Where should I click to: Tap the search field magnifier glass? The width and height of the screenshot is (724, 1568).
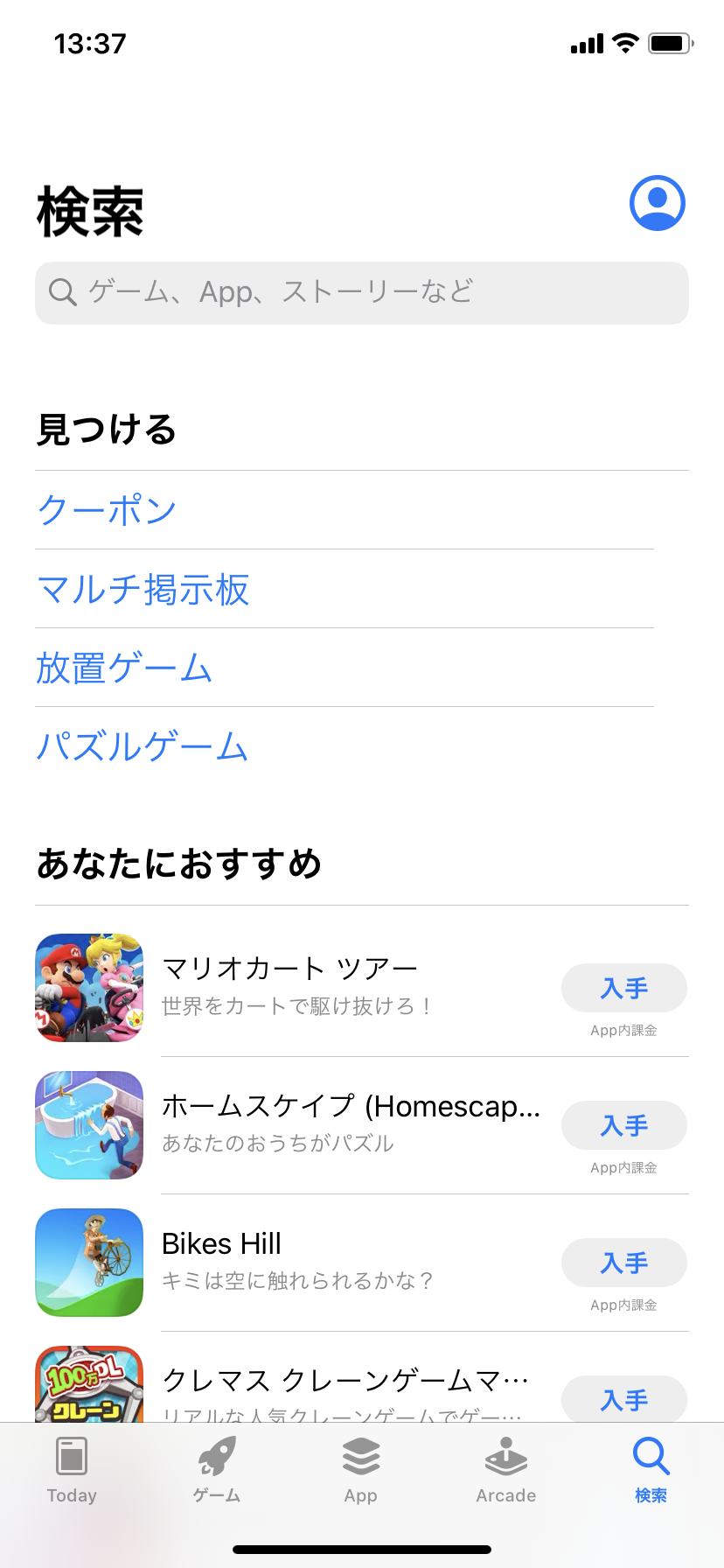pos(62,292)
